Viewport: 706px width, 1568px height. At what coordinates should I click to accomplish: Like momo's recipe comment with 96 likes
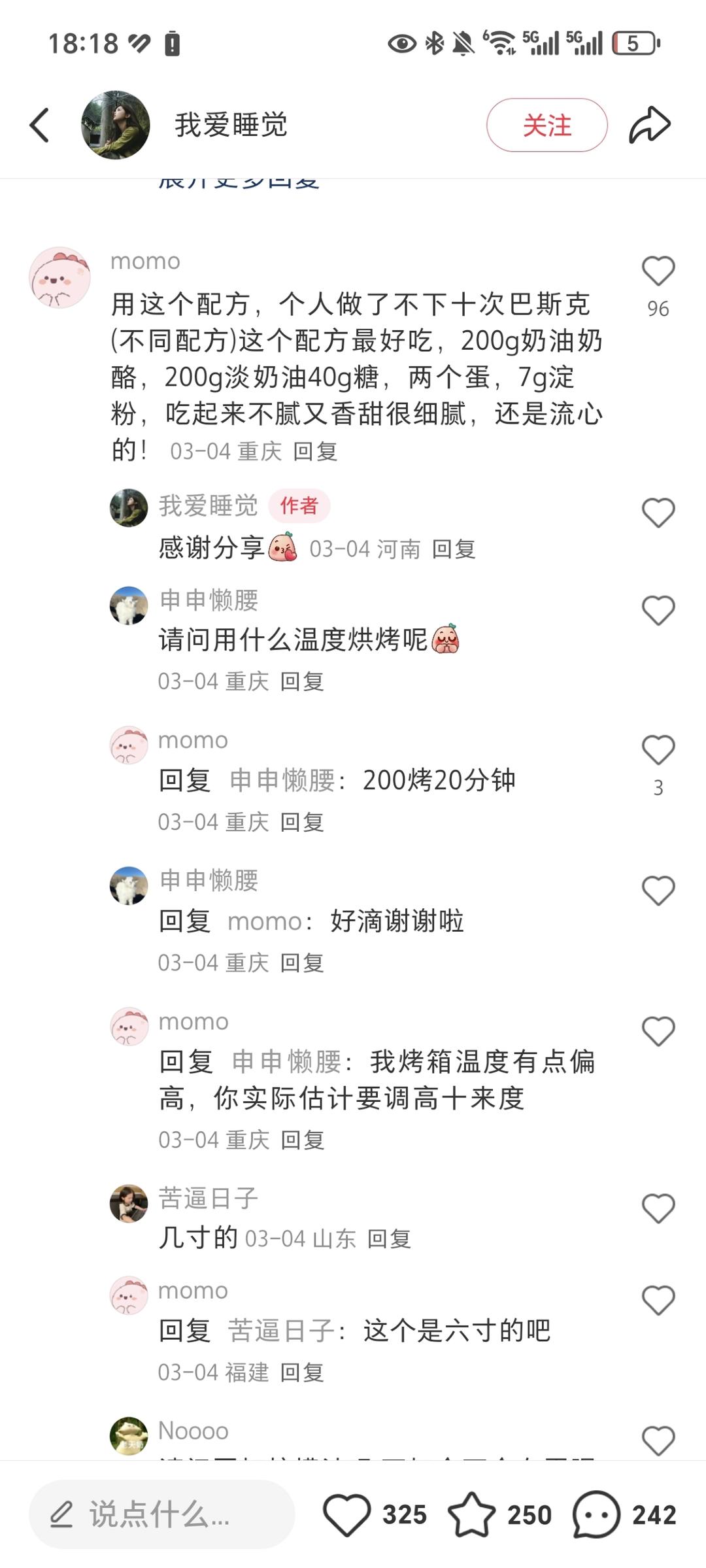click(x=658, y=271)
